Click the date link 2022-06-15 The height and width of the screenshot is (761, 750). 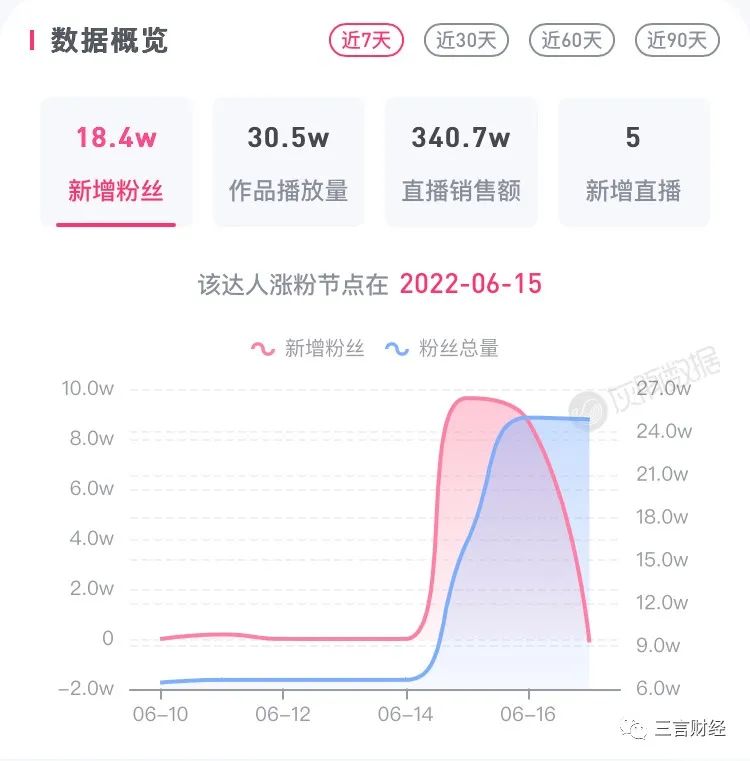(470, 284)
